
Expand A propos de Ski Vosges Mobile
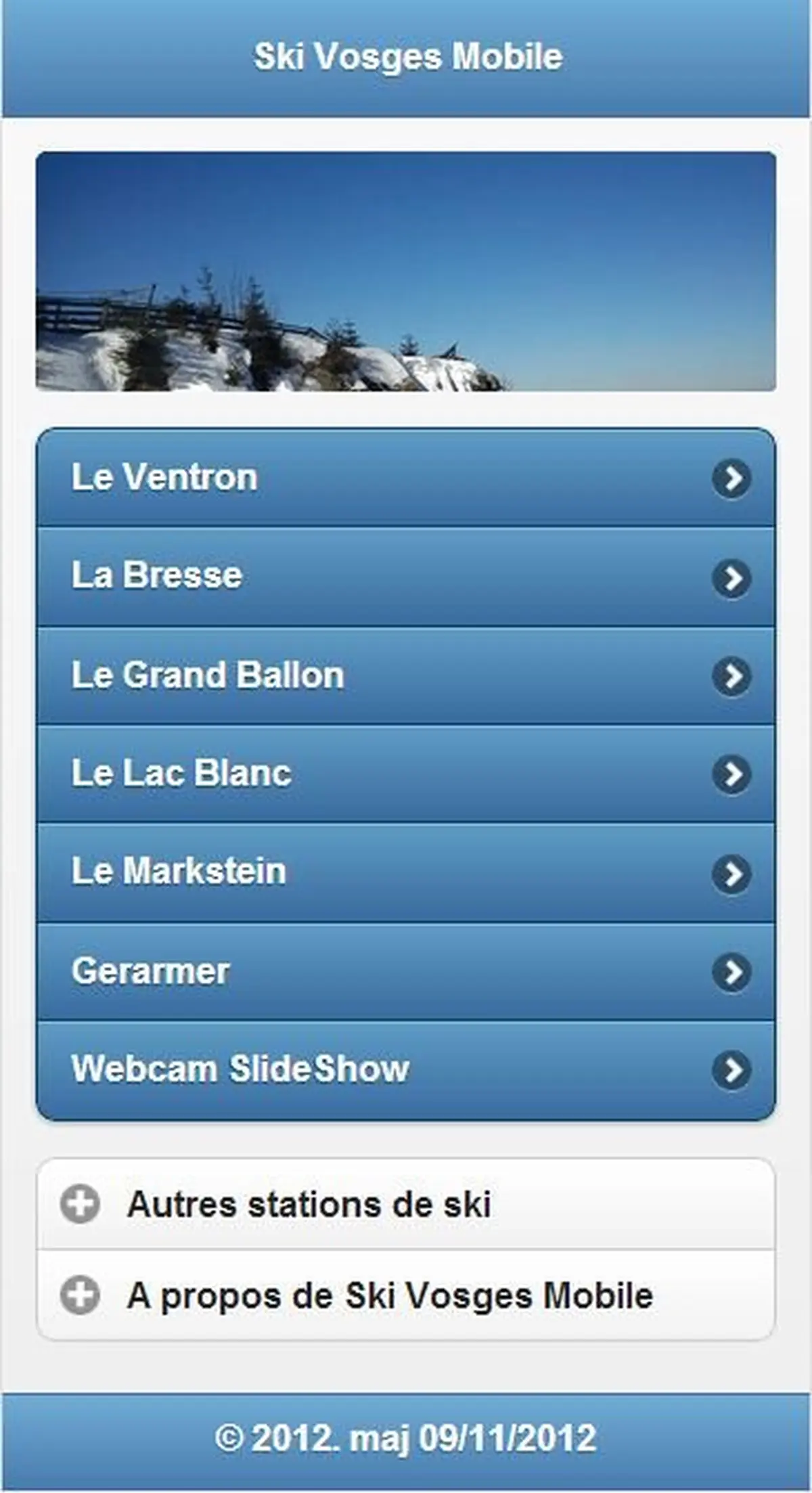pyautogui.click(x=405, y=1295)
